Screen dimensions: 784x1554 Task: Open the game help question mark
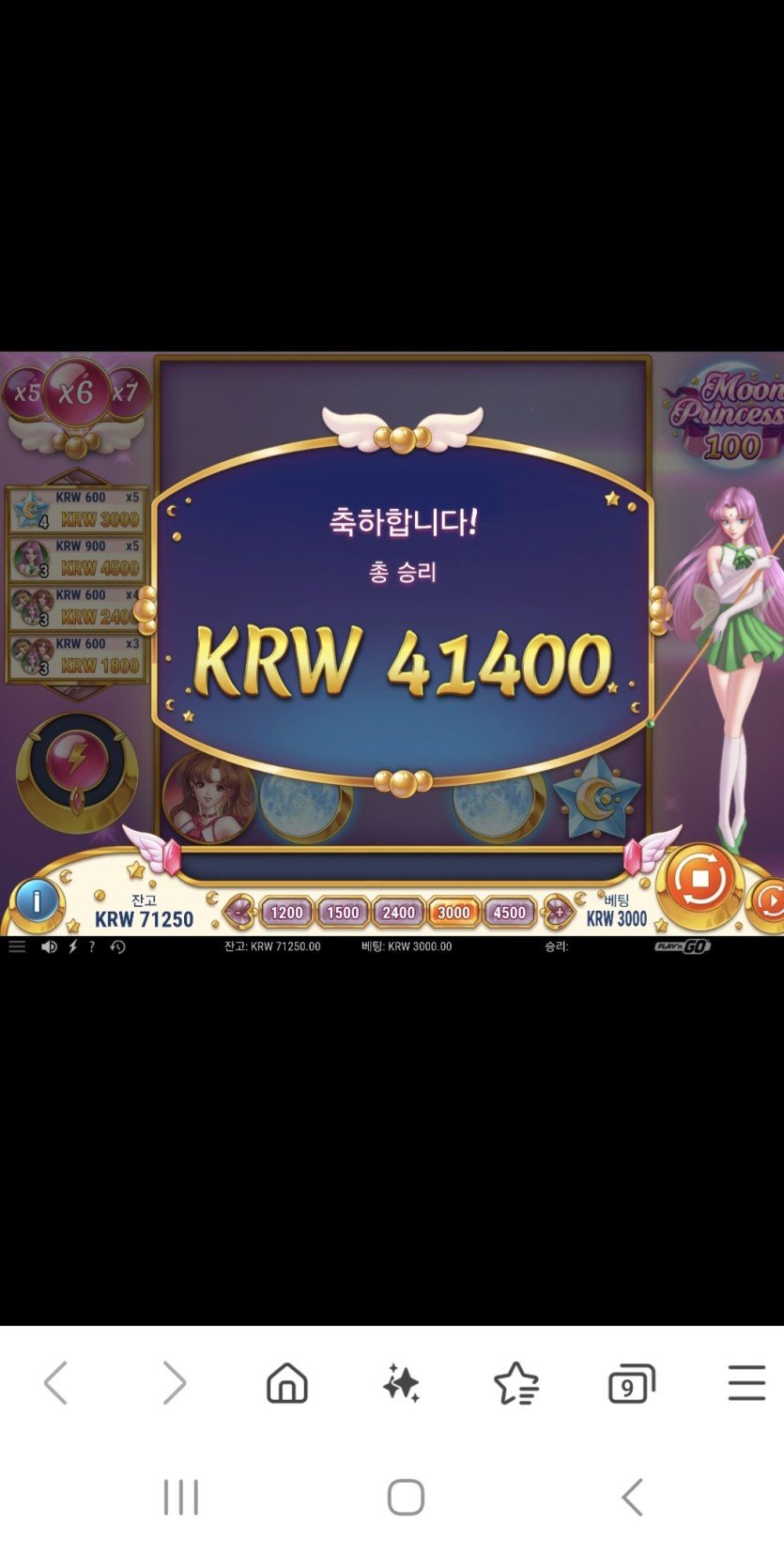(x=92, y=946)
